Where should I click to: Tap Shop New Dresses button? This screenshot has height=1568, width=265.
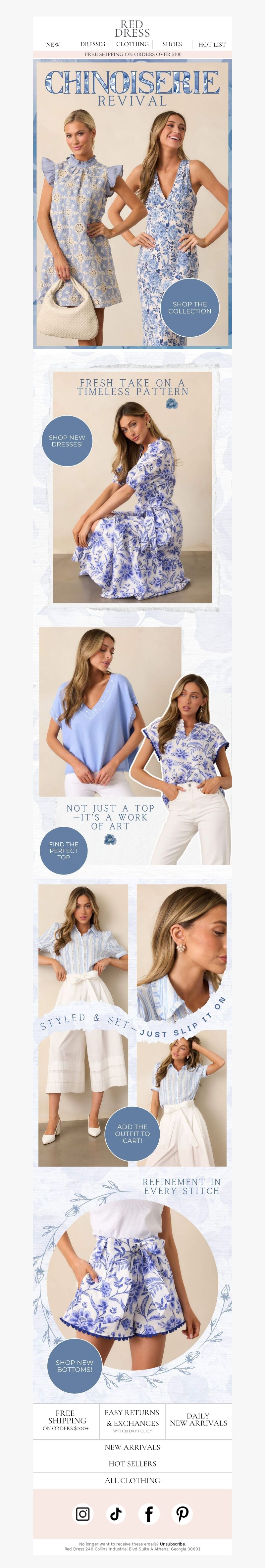pyautogui.click(x=67, y=441)
